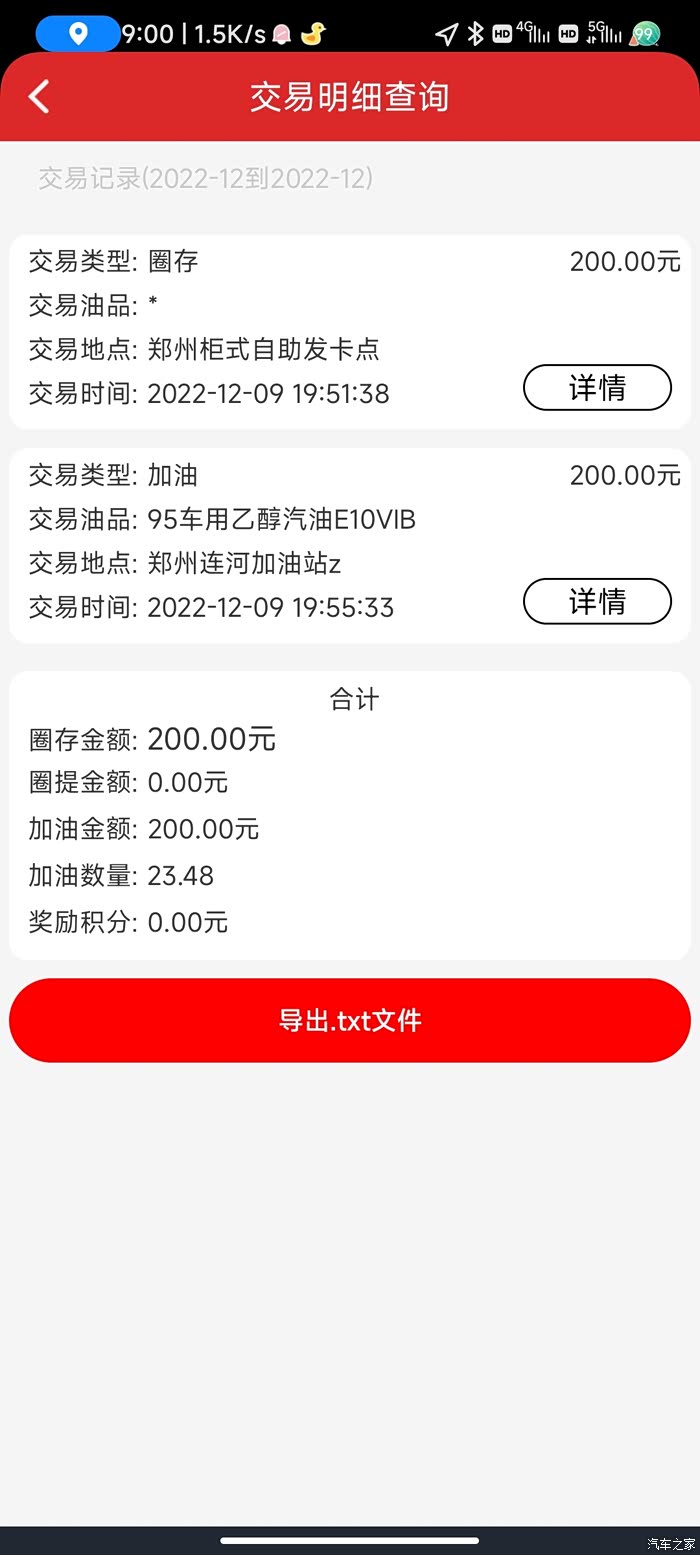Tap 导出.txt文件 button
Screen dimensions: 700x1555
pyautogui.click(x=350, y=1020)
